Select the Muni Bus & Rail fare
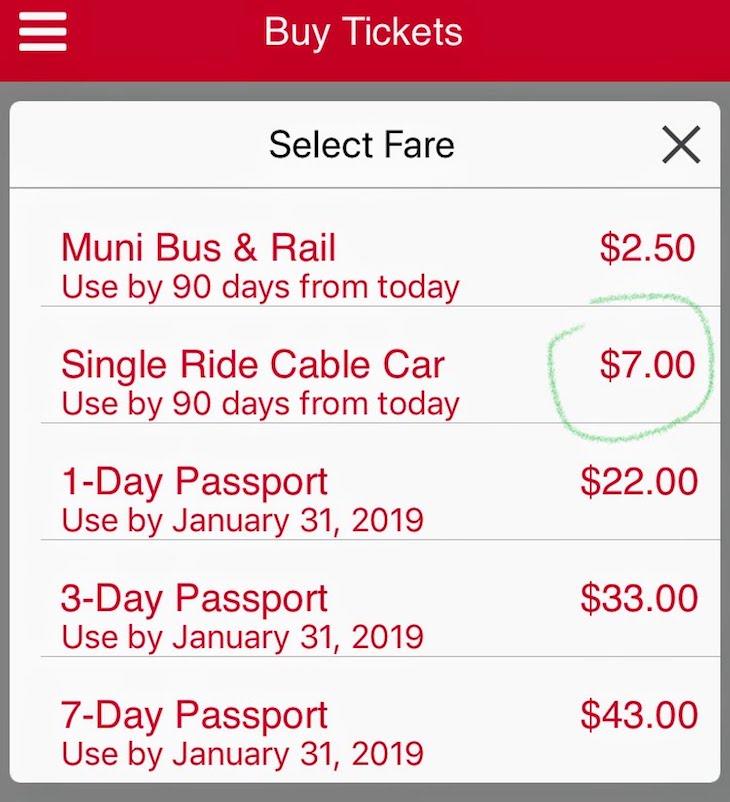 point(365,264)
